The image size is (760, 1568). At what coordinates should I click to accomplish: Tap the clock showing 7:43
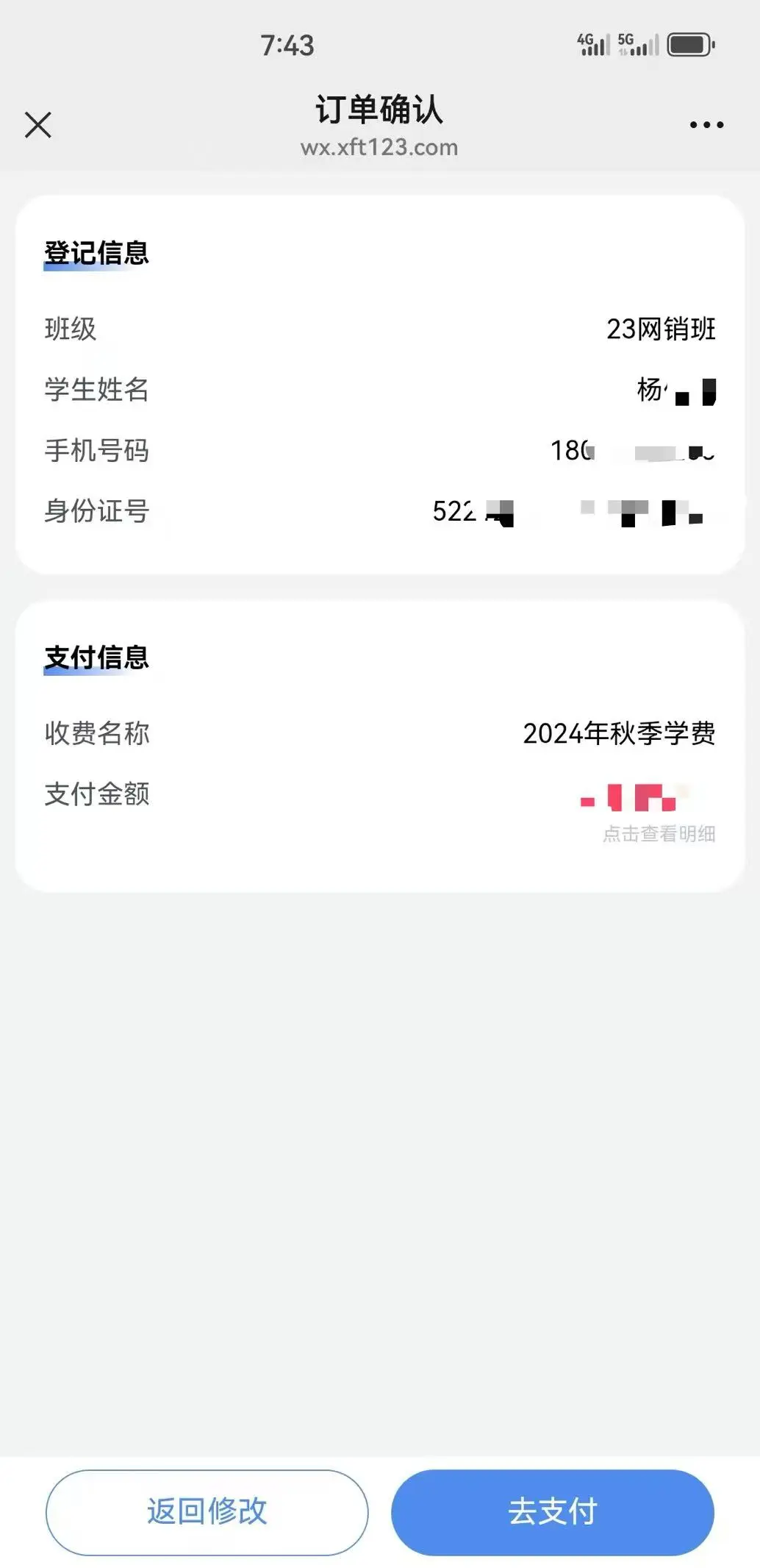(x=287, y=46)
